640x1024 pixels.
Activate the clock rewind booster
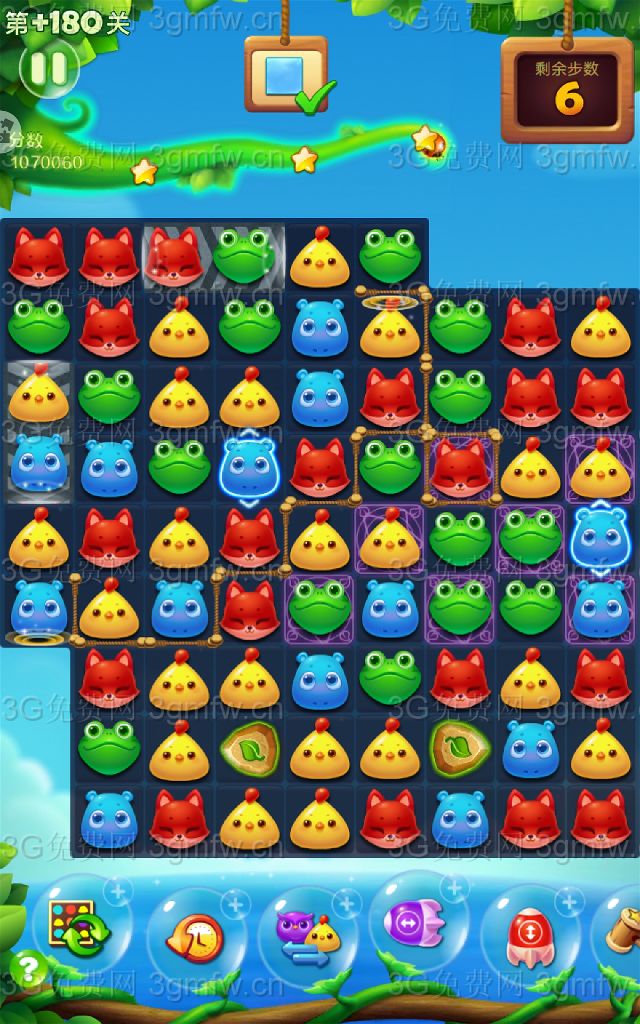[195, 936]
